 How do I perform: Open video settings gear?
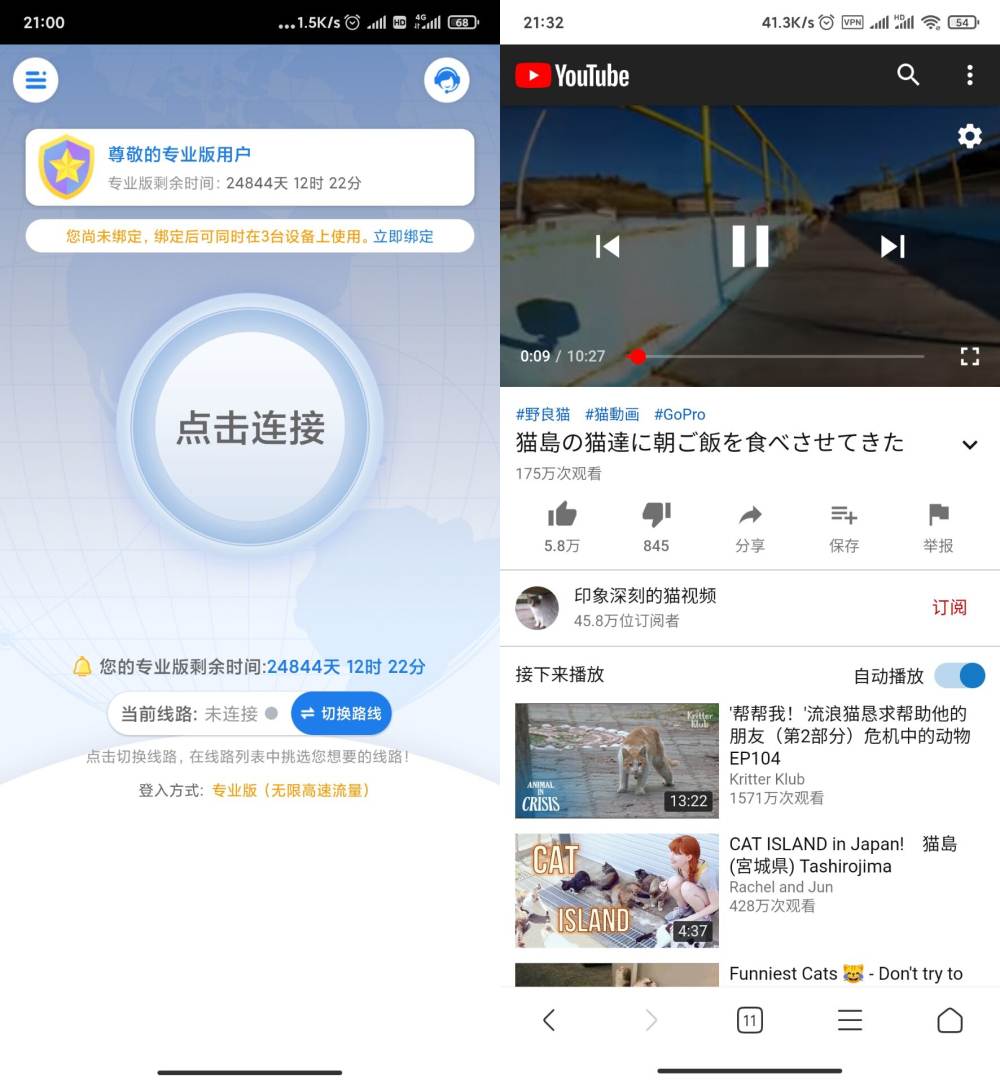coord(969,136)
